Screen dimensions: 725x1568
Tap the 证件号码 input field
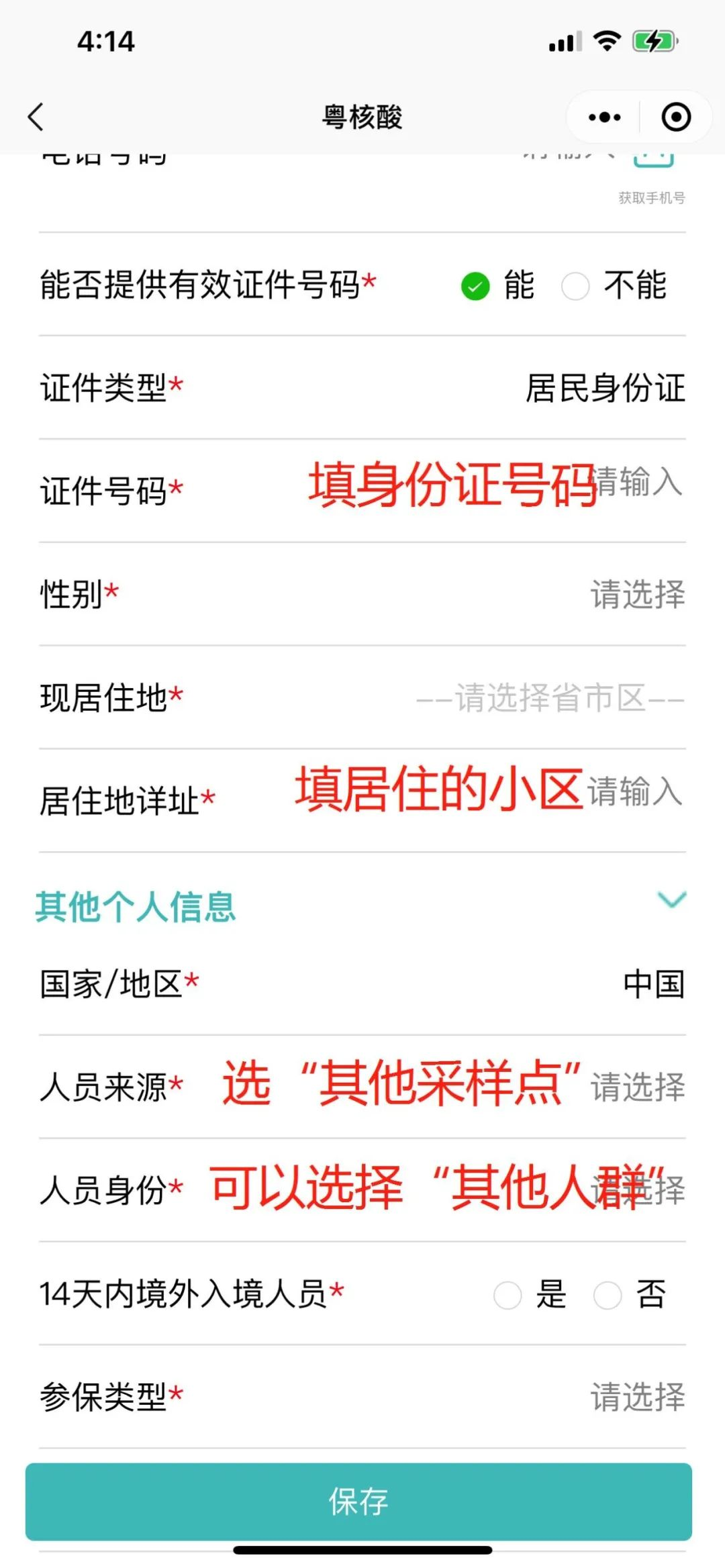tap(638, 483)
